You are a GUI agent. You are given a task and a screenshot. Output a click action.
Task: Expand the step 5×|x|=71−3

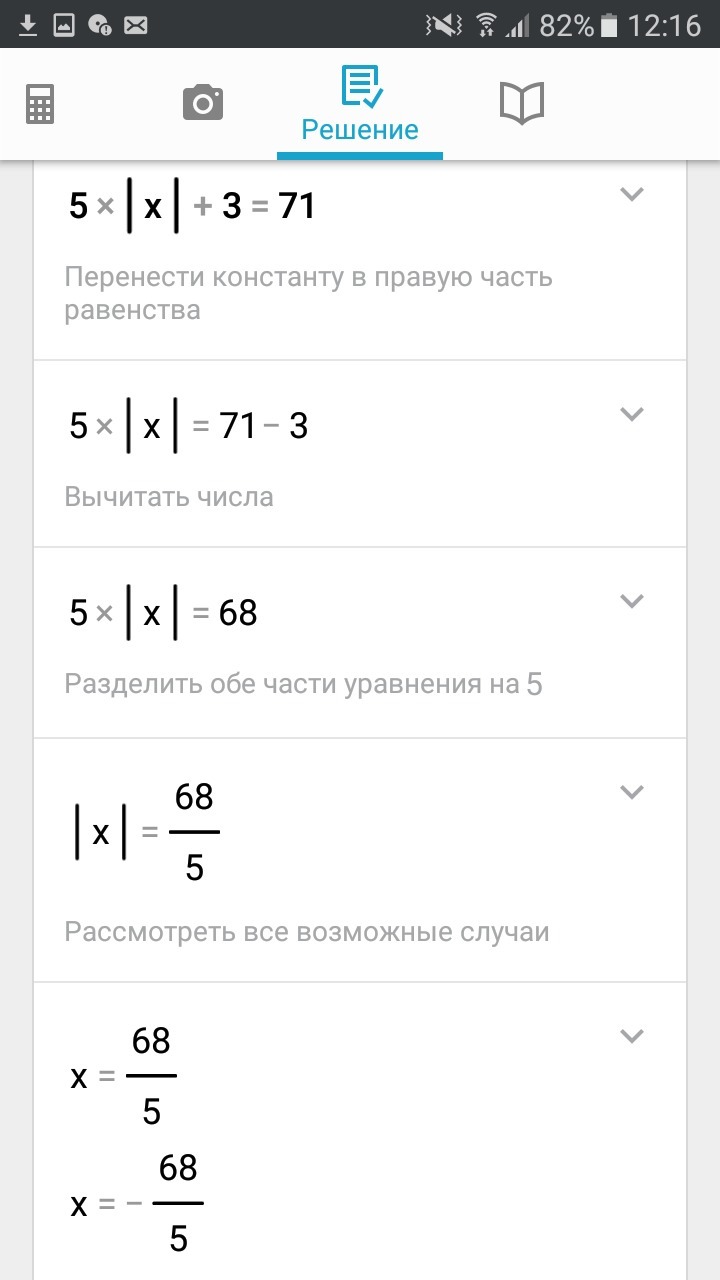pos(631,414)
